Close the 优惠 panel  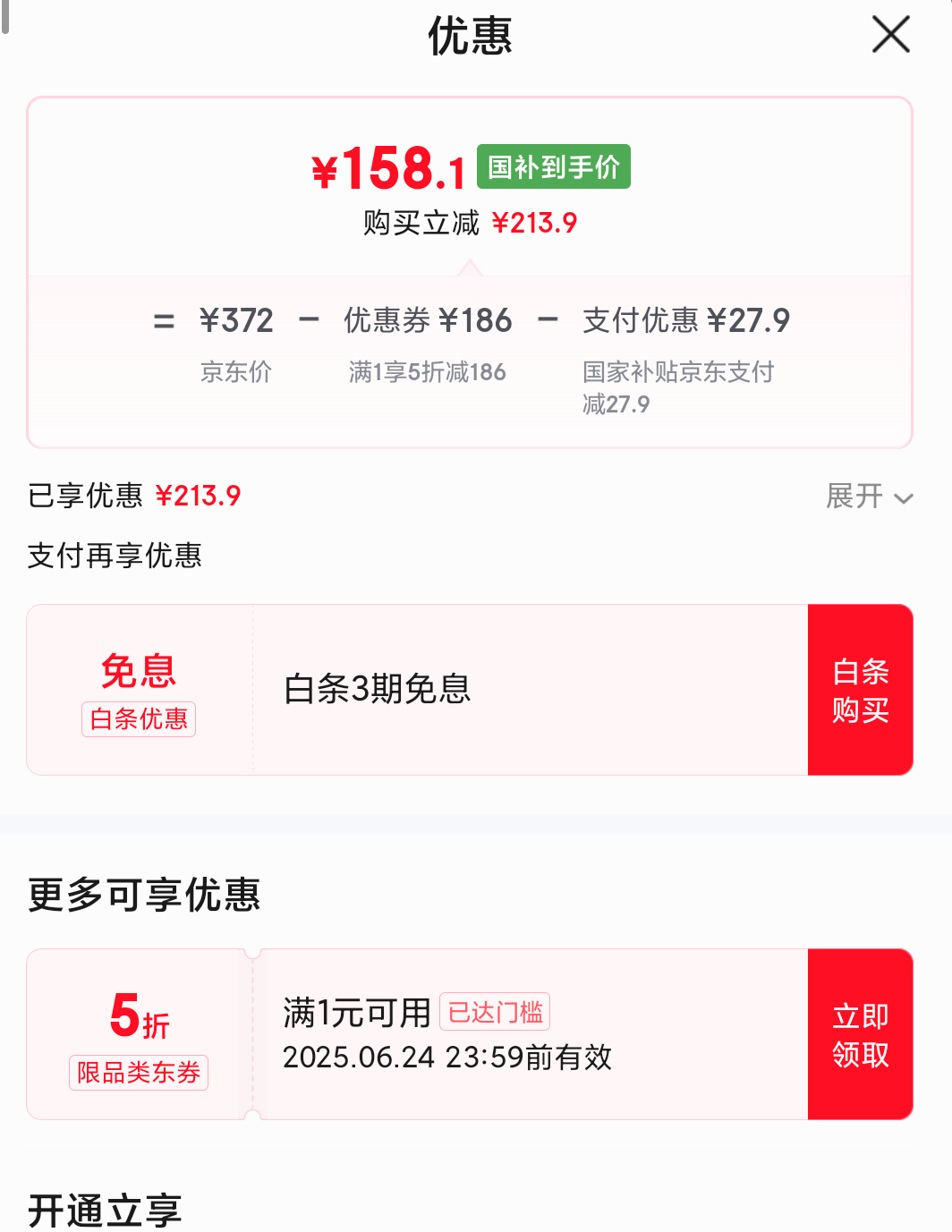890,36
